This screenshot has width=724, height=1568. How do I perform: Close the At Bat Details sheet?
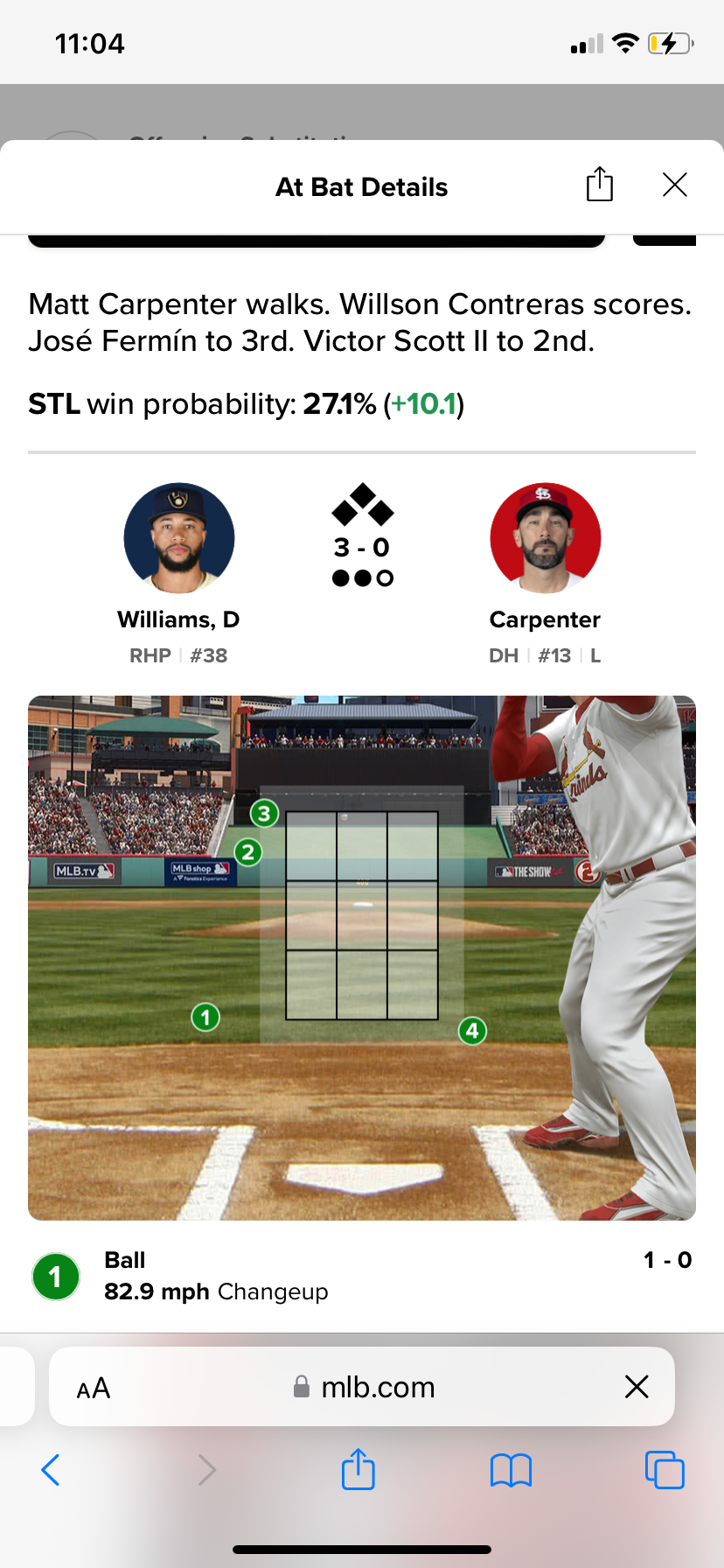coord(674,185)
